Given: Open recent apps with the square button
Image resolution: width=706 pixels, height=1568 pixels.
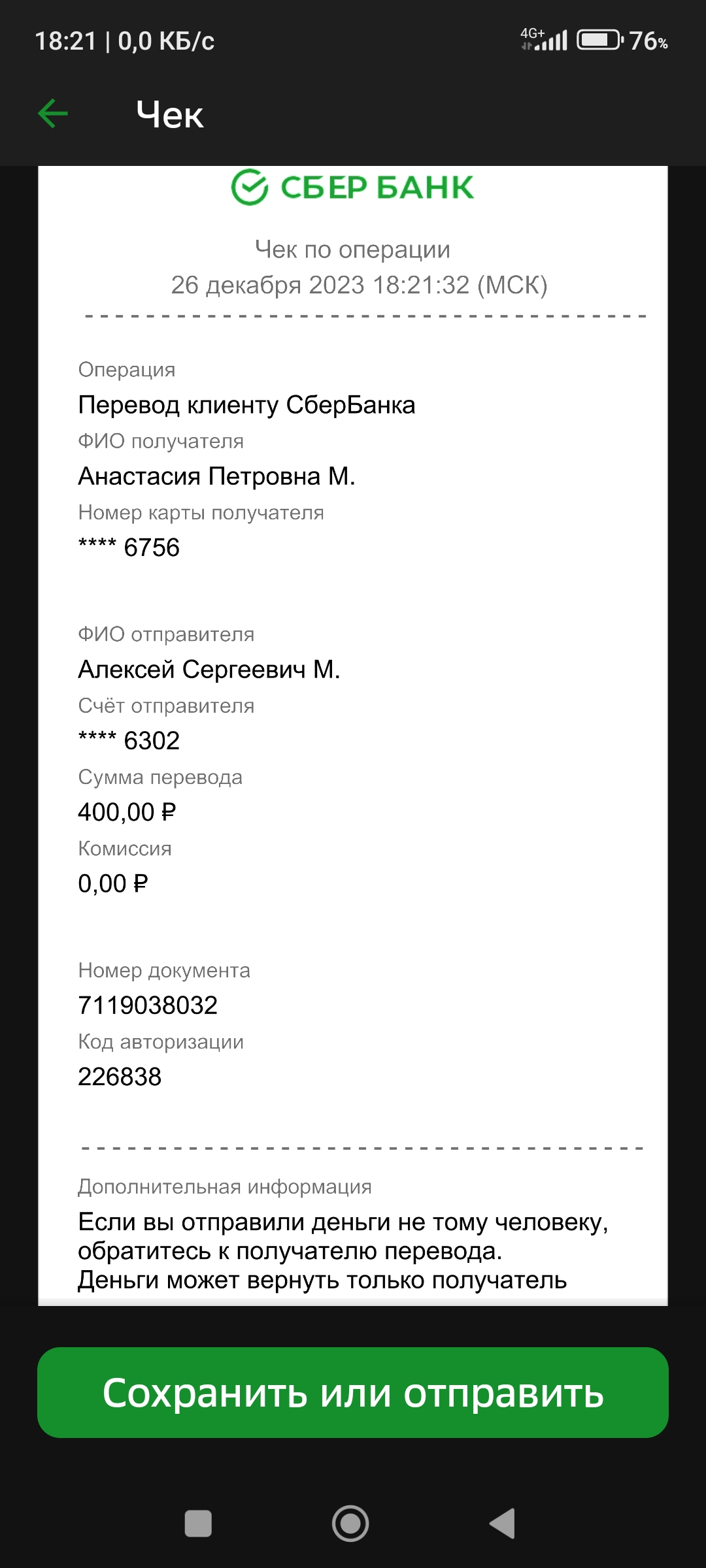Looking at the screenshot, I should pos(198,1524).
